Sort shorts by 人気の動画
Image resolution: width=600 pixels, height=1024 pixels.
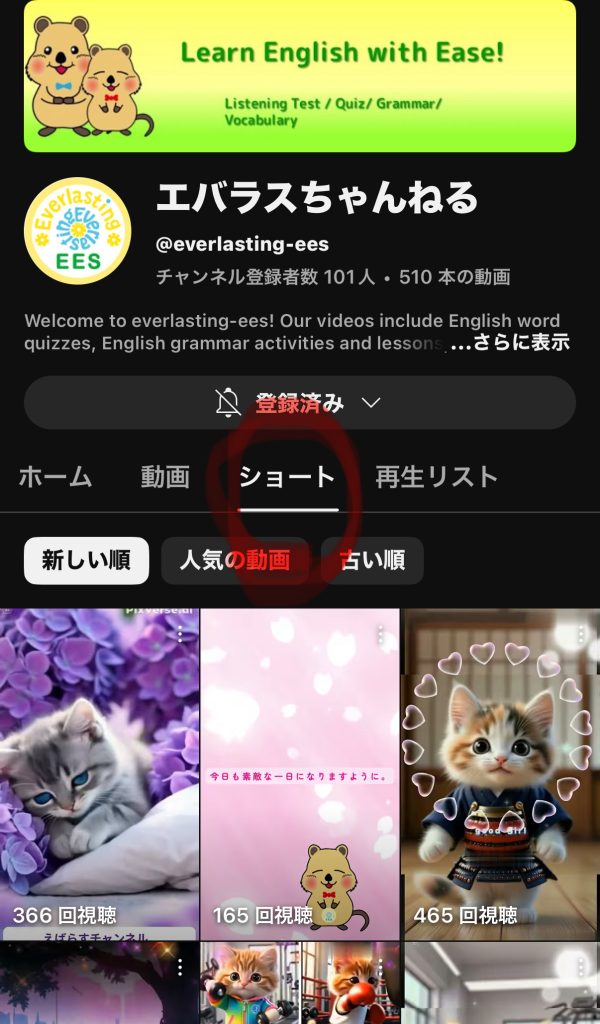point(235,561)
